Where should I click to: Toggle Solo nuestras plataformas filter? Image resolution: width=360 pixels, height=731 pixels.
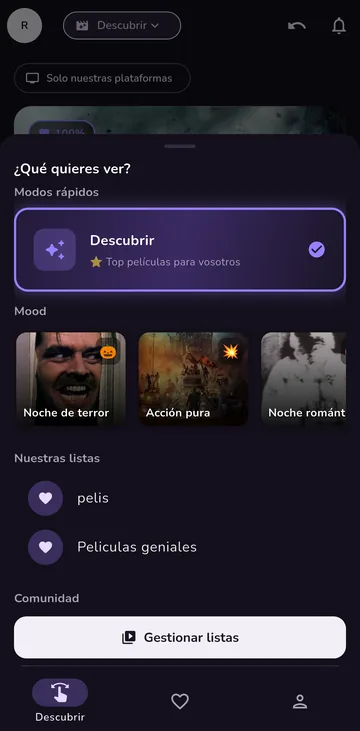(102, 78)
